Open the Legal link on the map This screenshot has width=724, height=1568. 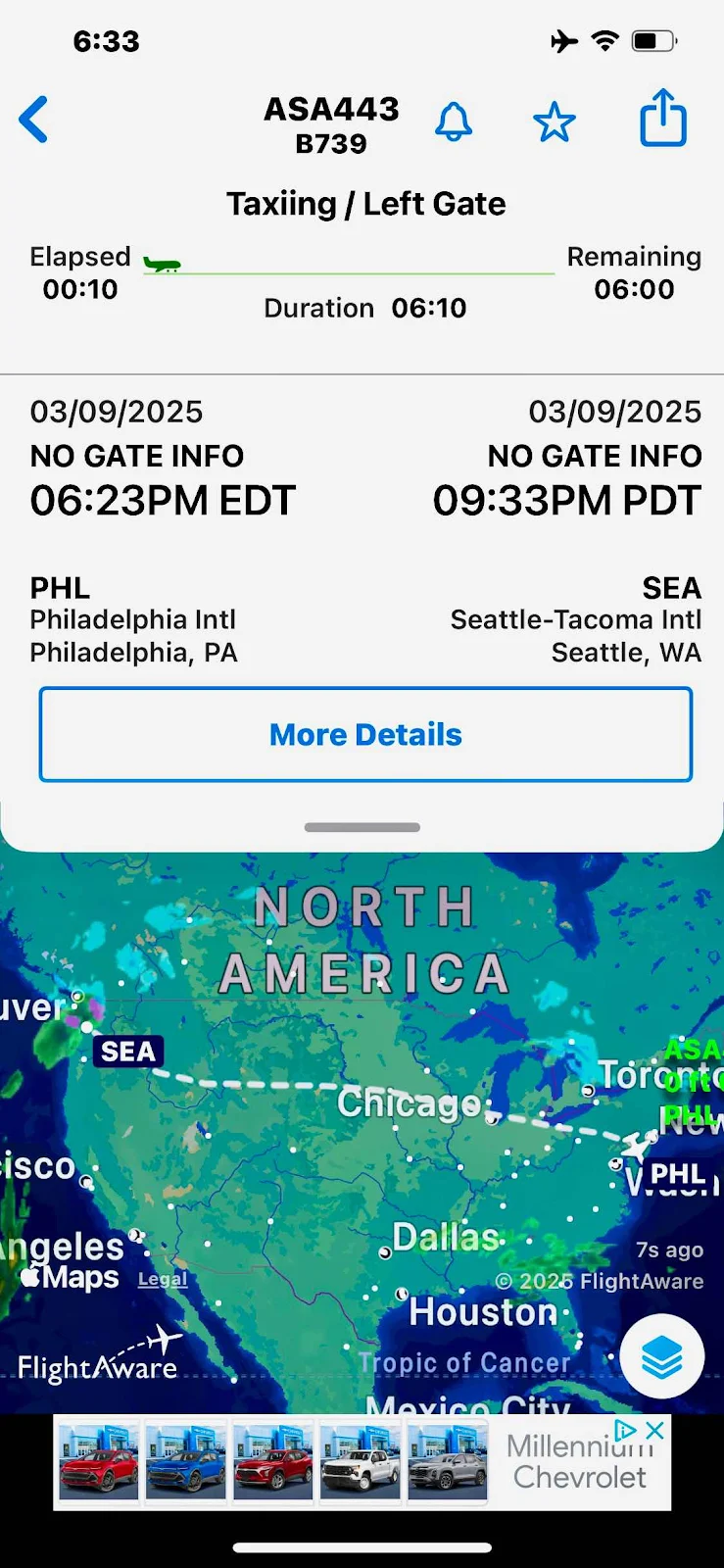[x=163, y=1279]
